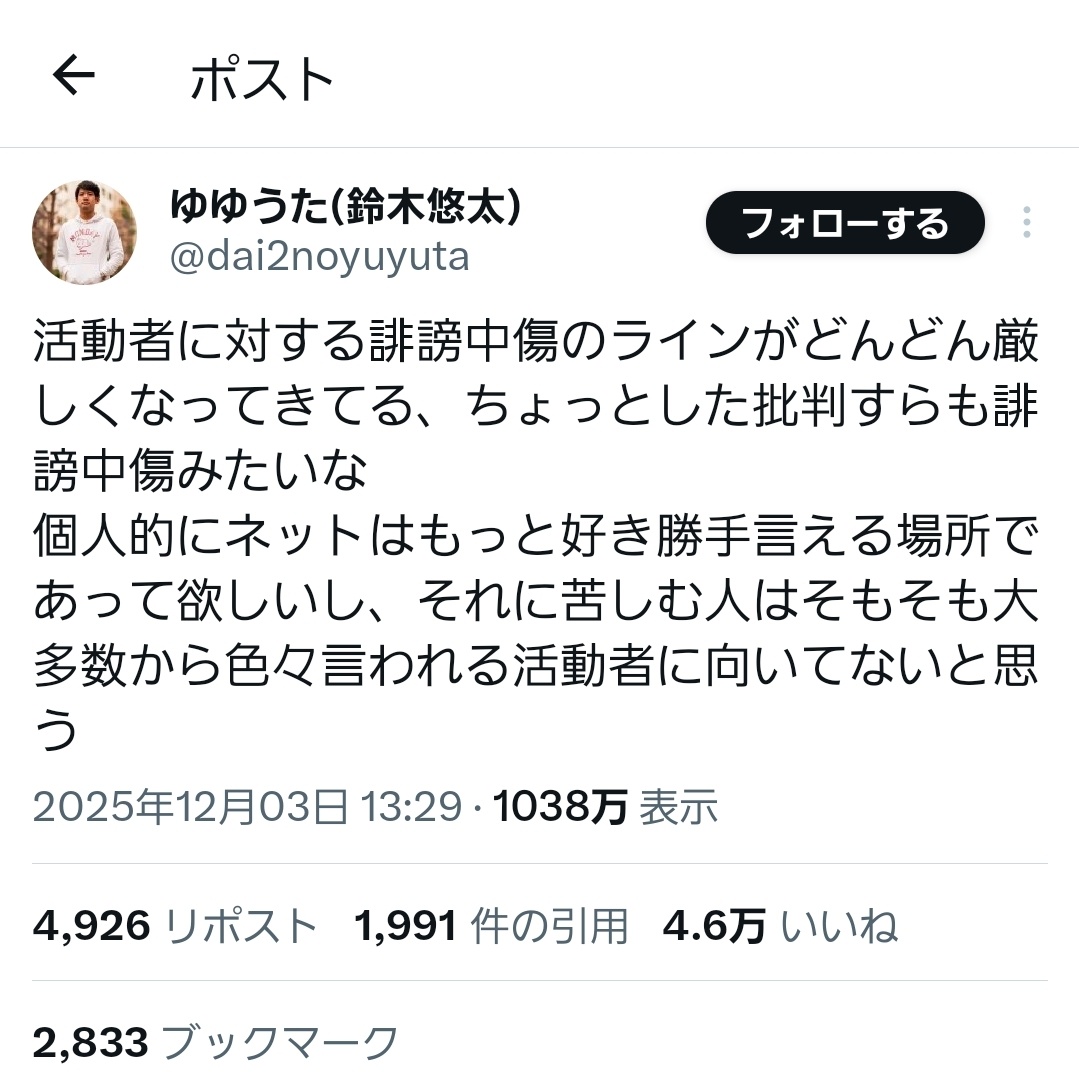View the 1,991 件の引用 quotes
The width and height of the screenshot is (1079, 1091).
491,926
